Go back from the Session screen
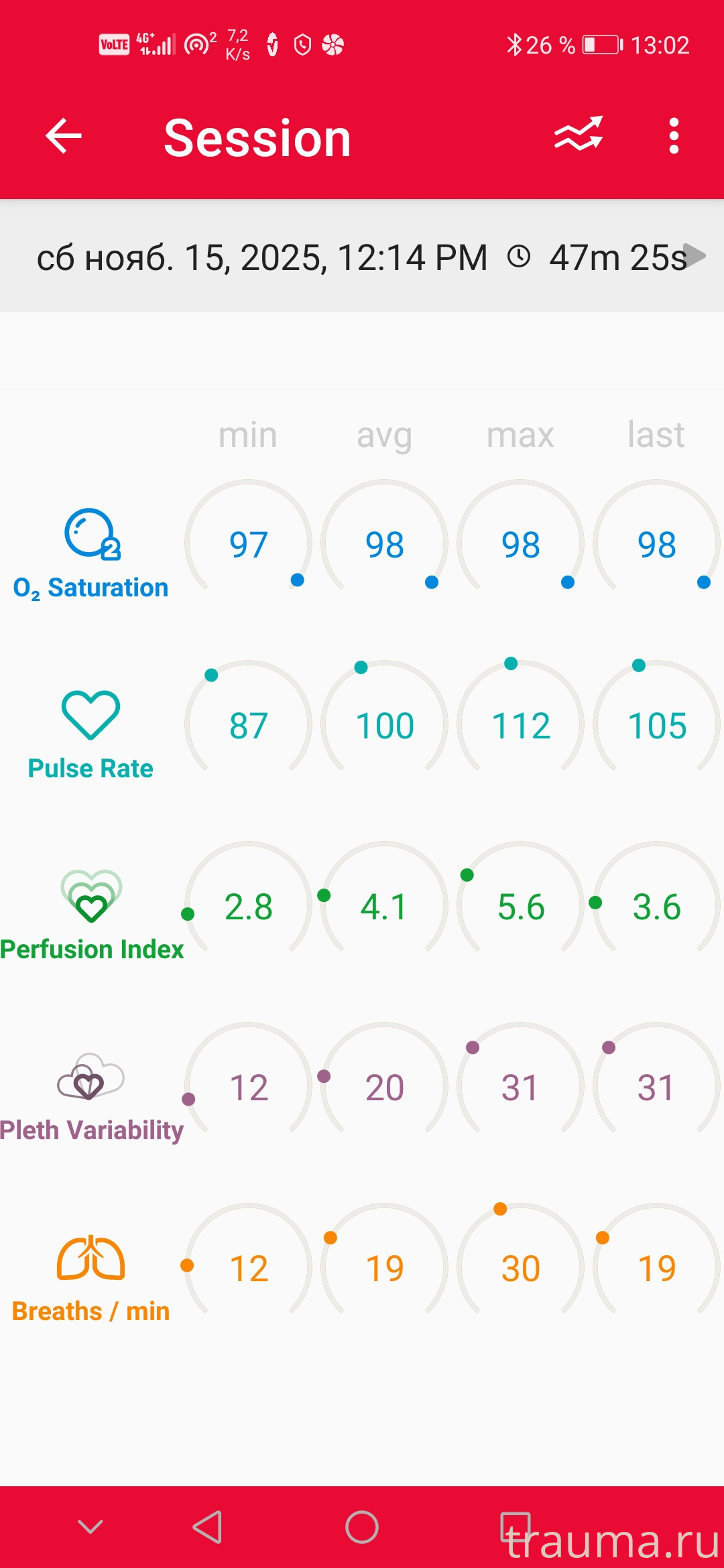 [64, 136]
